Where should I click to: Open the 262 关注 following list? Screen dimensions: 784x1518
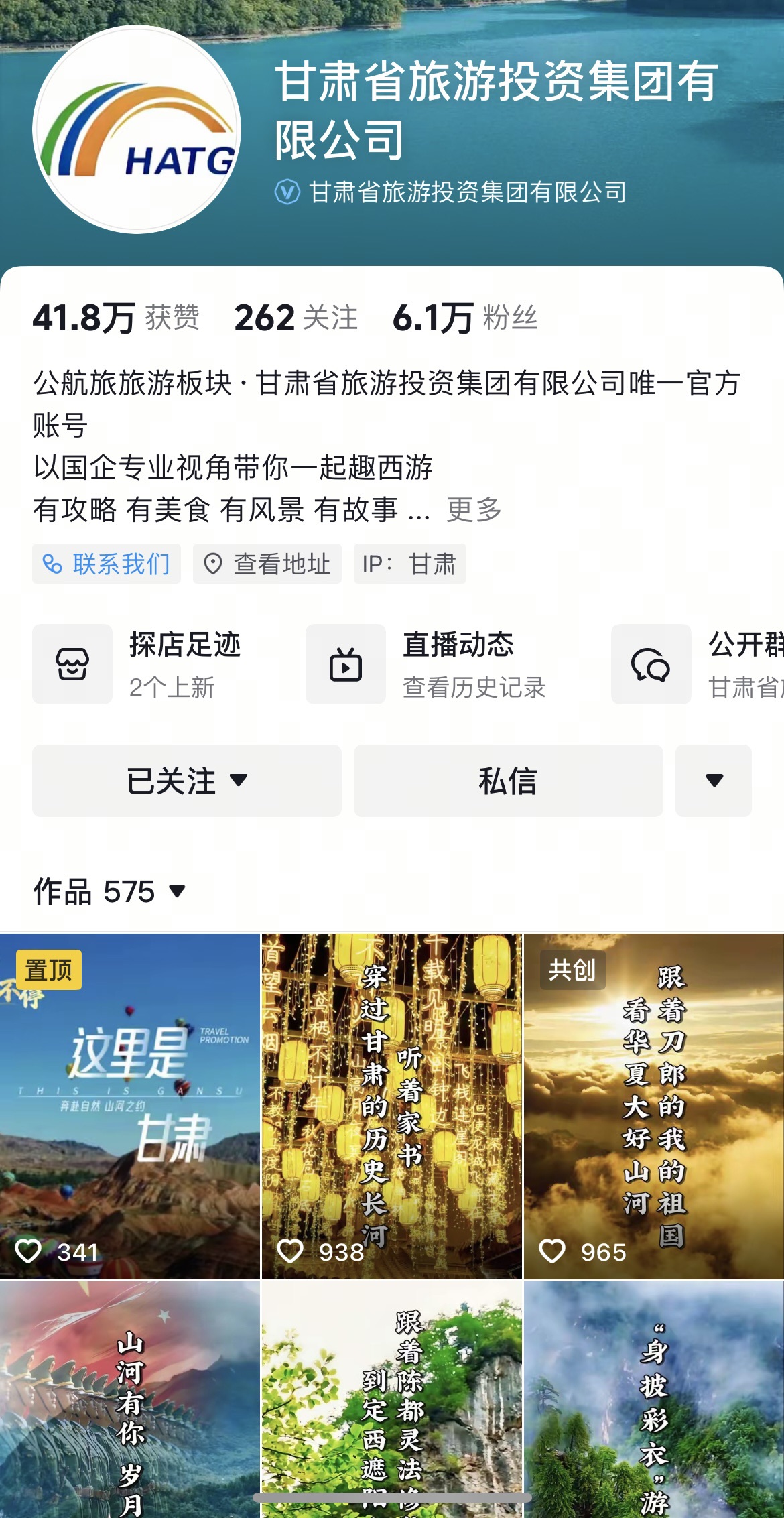coord(296,318)
